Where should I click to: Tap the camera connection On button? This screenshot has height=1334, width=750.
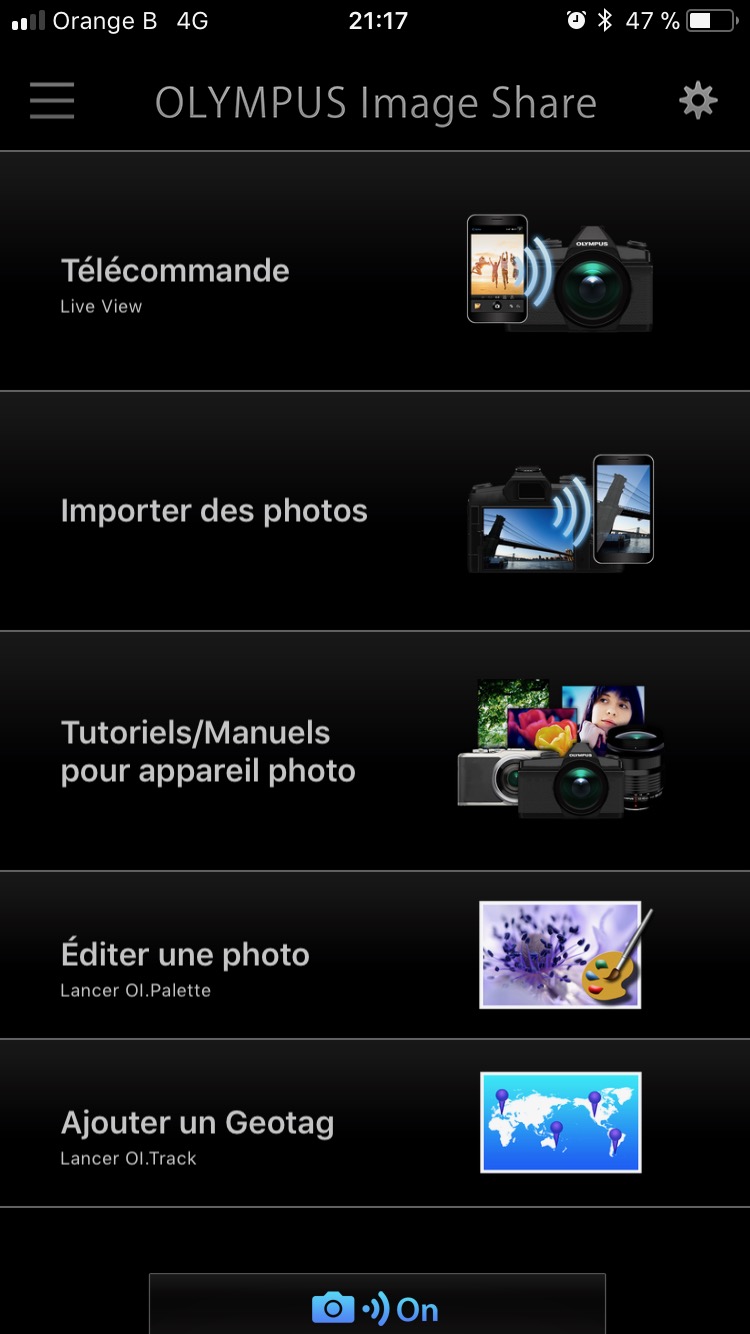click(377, 1307)
